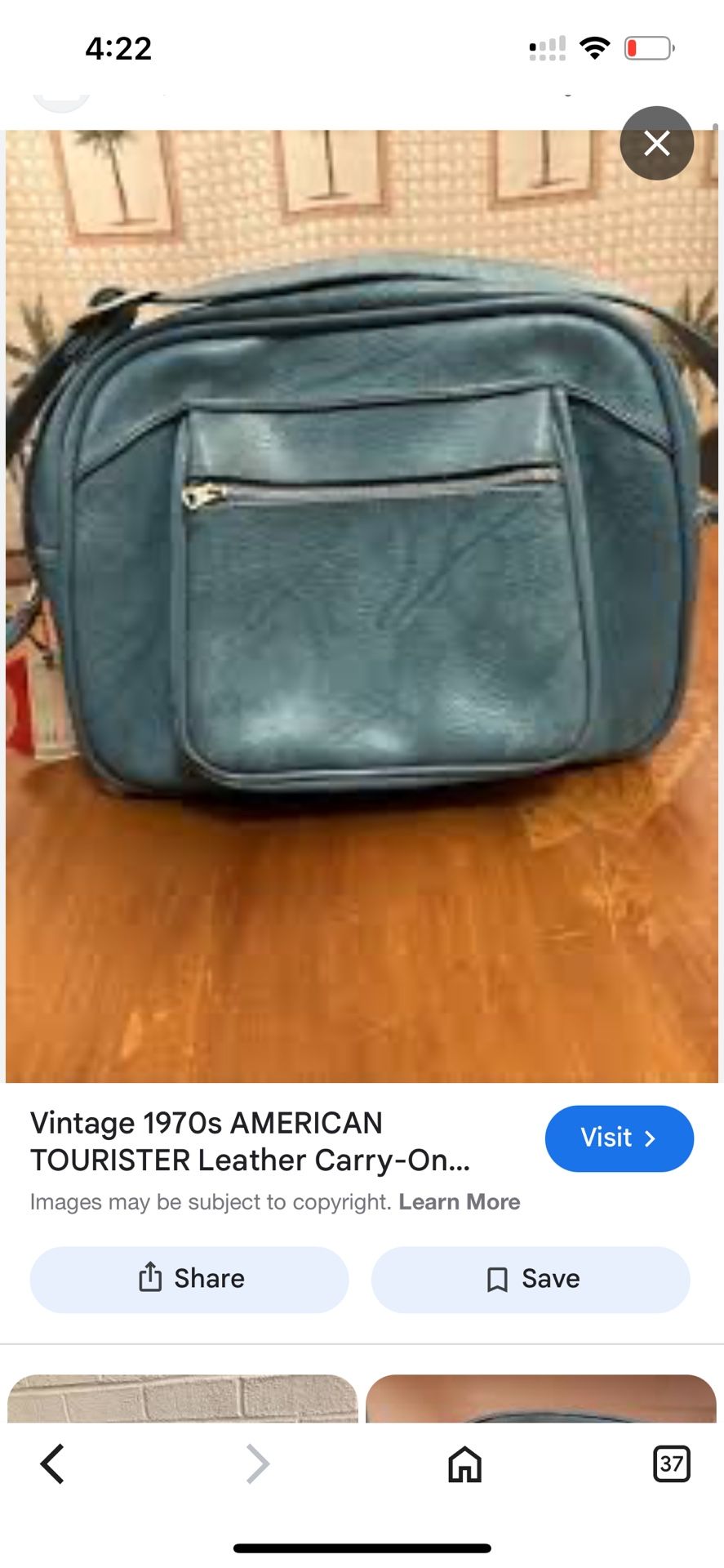Image resolution: width=724 pixels, height=1568 pixels.
Task: Close the enlarged image view
Action: [x=657, y=143]
